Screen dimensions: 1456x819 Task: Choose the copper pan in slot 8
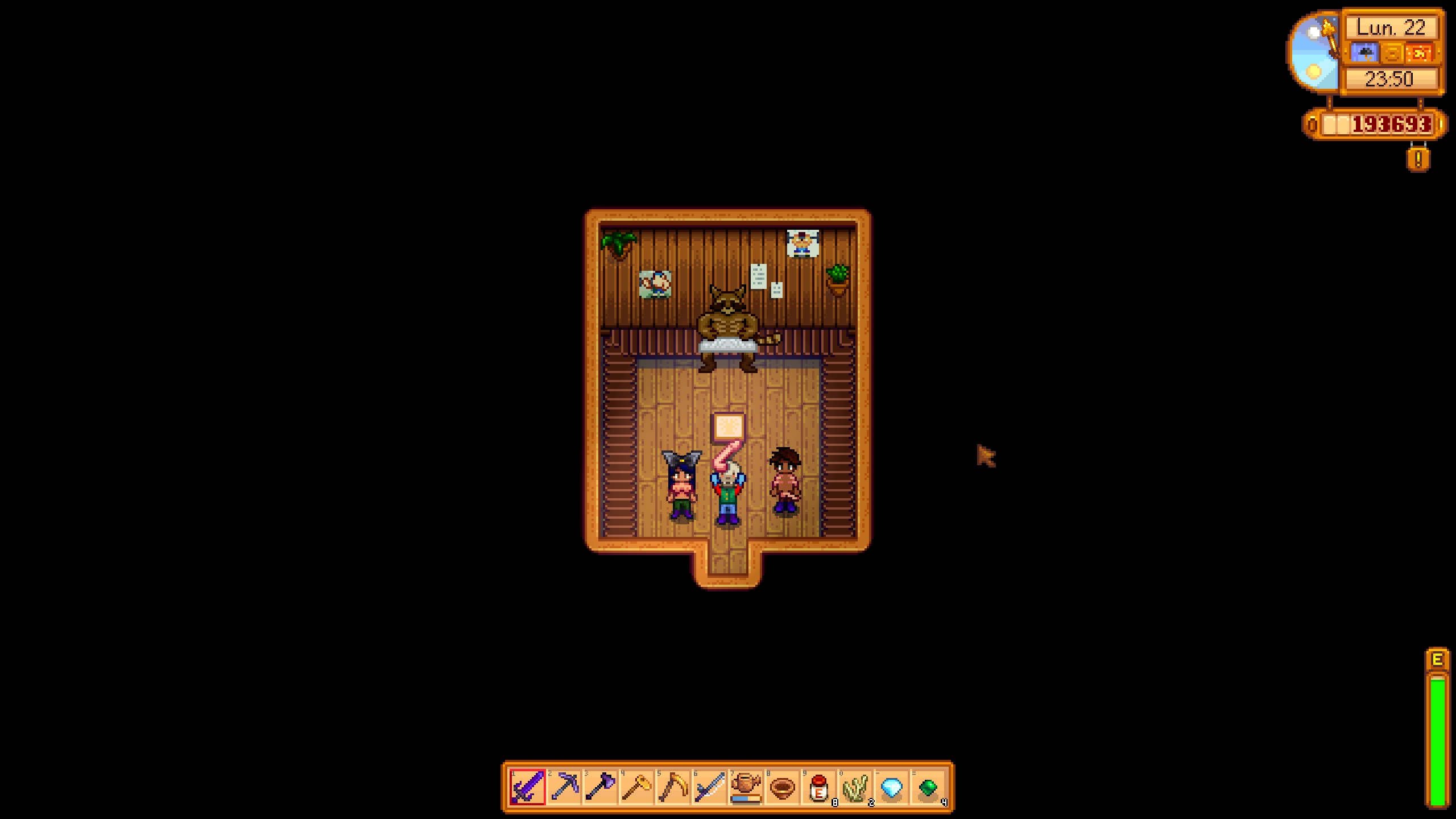click(x=782, y=787)
